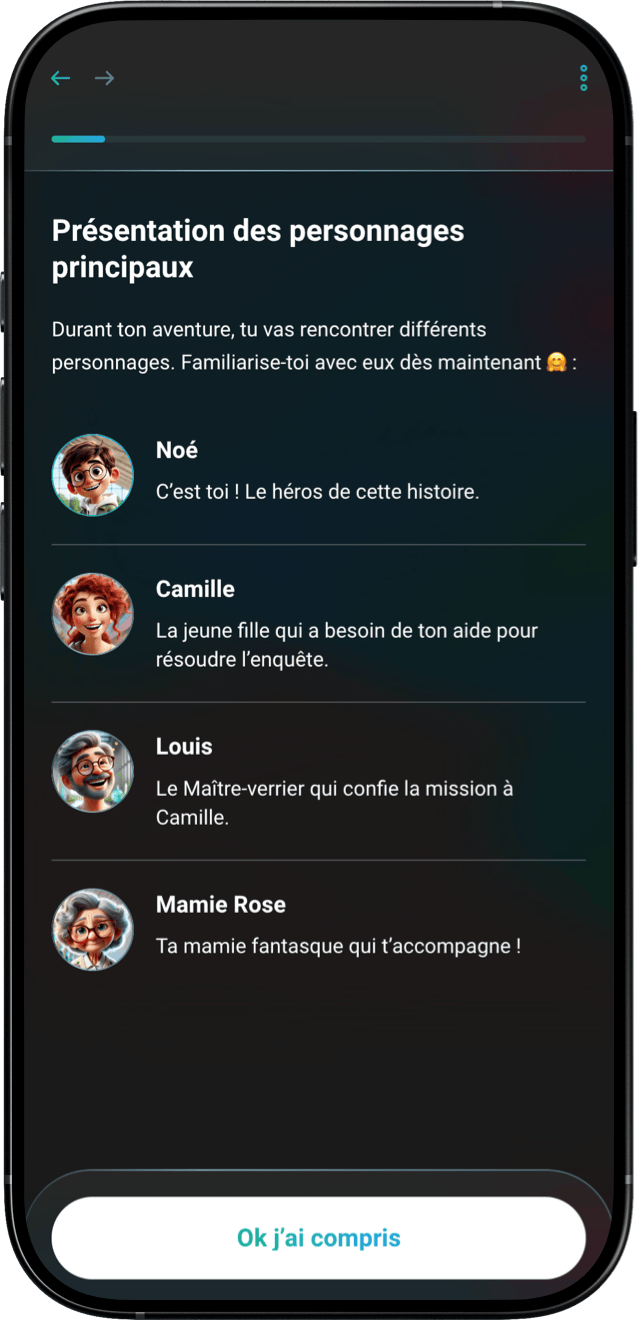Go forward with the right arrow

coord(104,78)
